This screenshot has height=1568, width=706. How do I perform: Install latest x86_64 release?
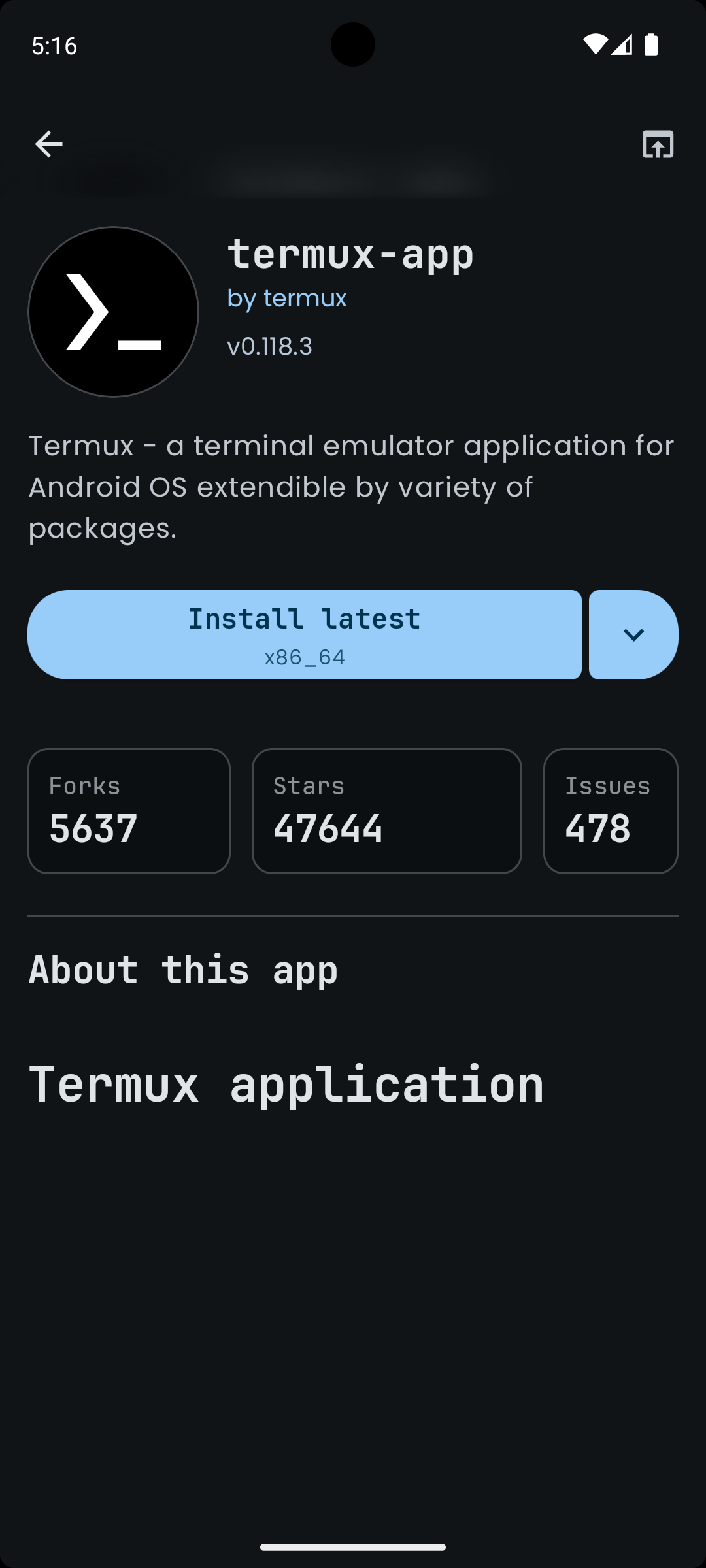coord(305,634)
